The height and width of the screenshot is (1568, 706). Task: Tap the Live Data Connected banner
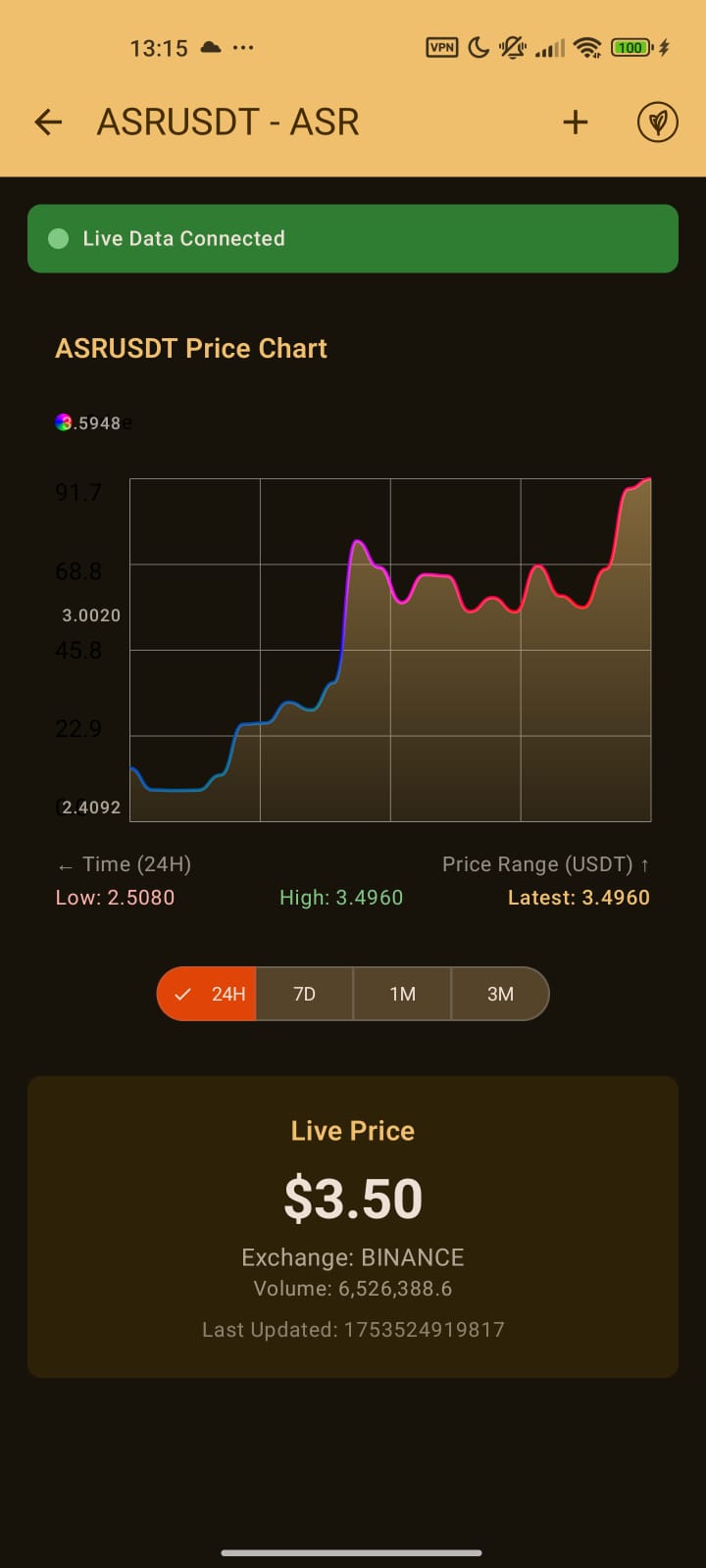point(353,238)
